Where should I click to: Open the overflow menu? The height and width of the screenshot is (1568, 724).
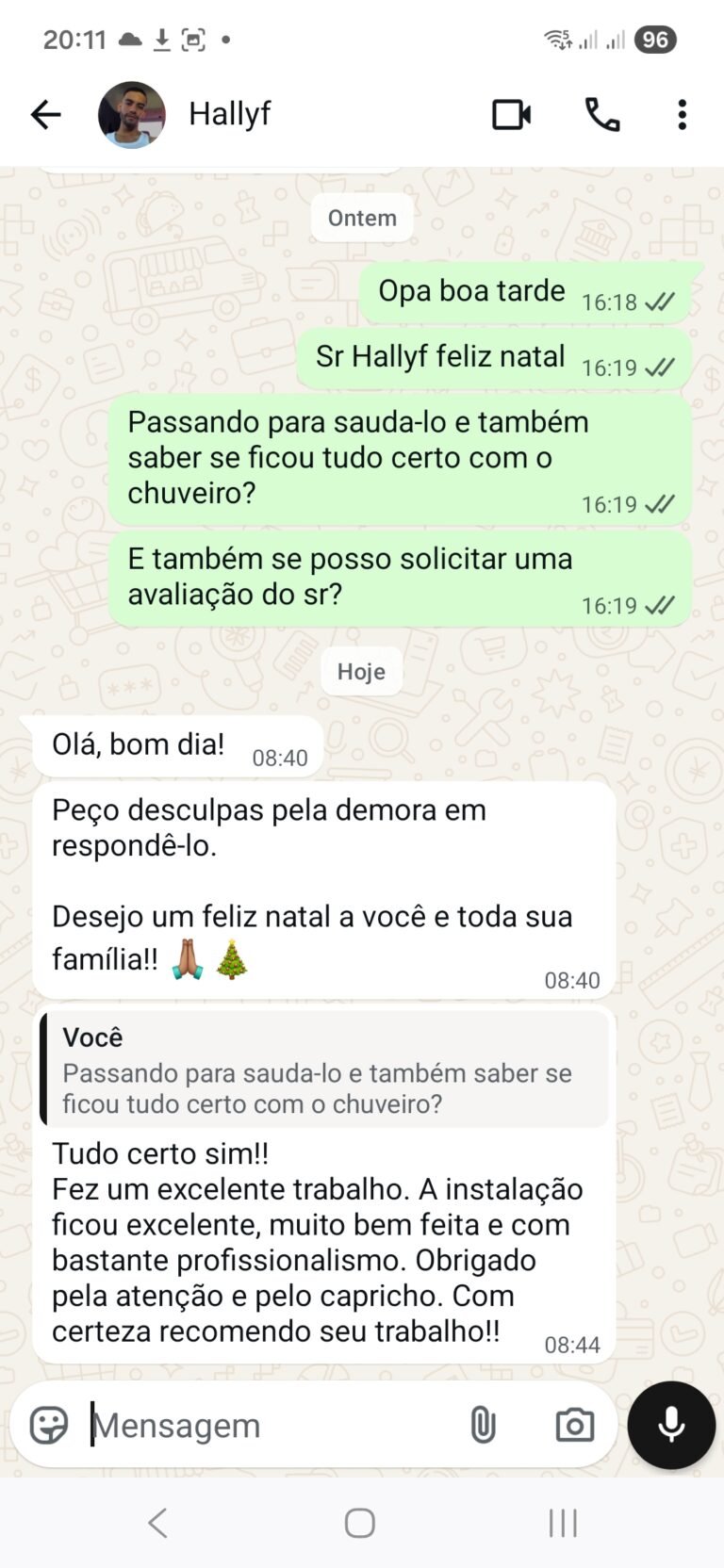click(x=682, y=115)
